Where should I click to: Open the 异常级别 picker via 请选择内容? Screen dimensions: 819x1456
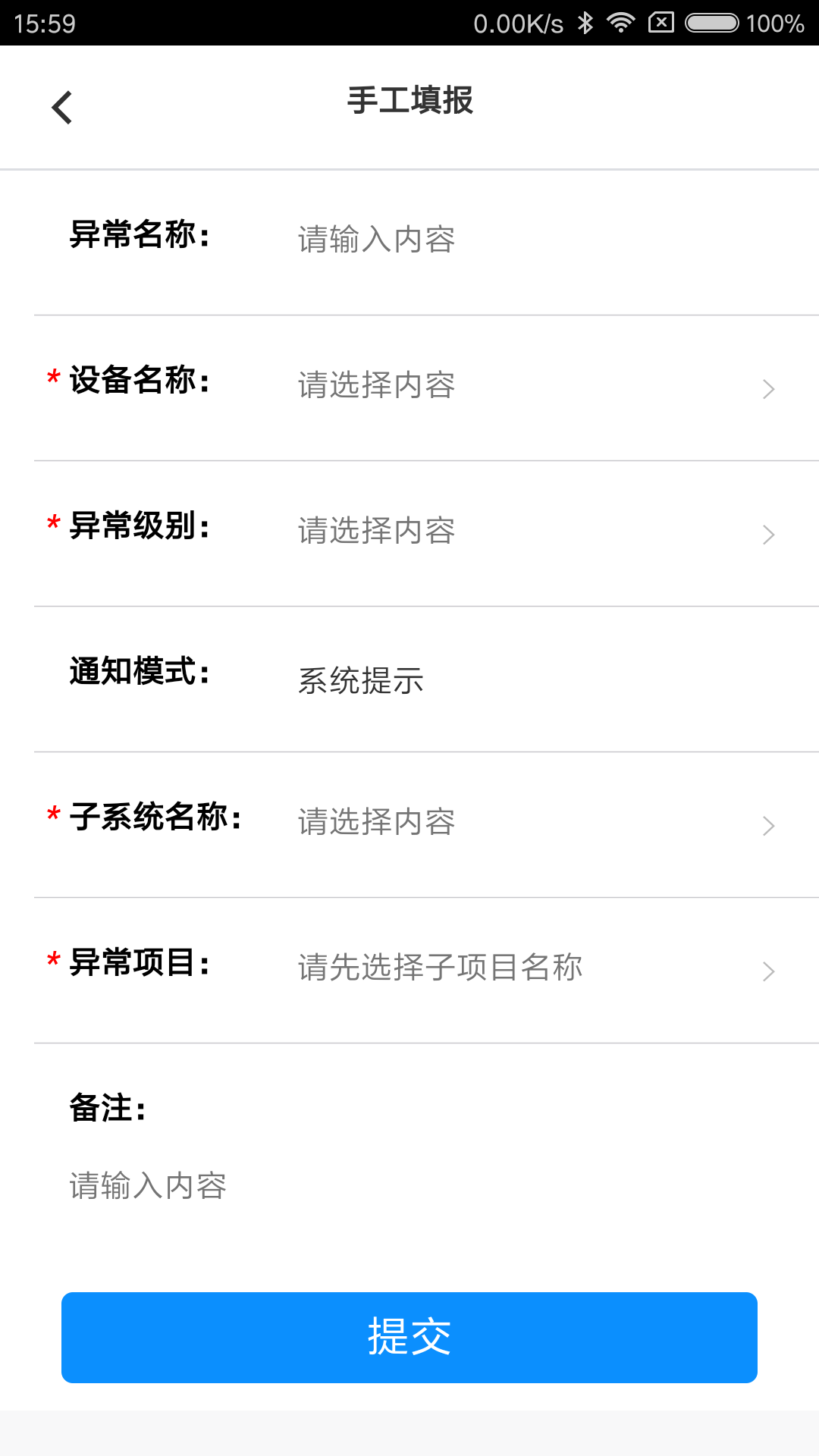click(x=377, y=532)
